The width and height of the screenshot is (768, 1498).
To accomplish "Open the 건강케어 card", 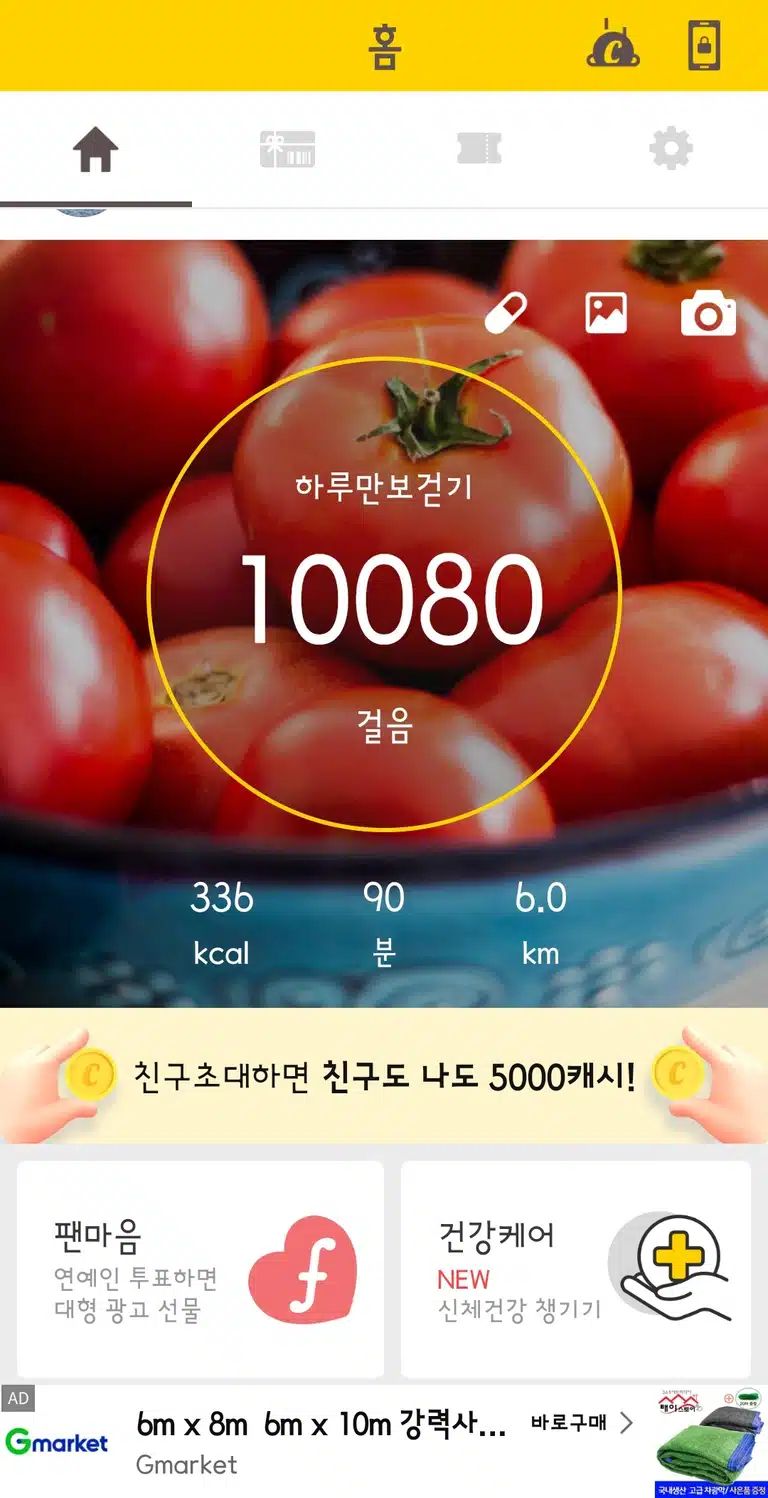I will pyautogui.click(x=576, y=1269).
